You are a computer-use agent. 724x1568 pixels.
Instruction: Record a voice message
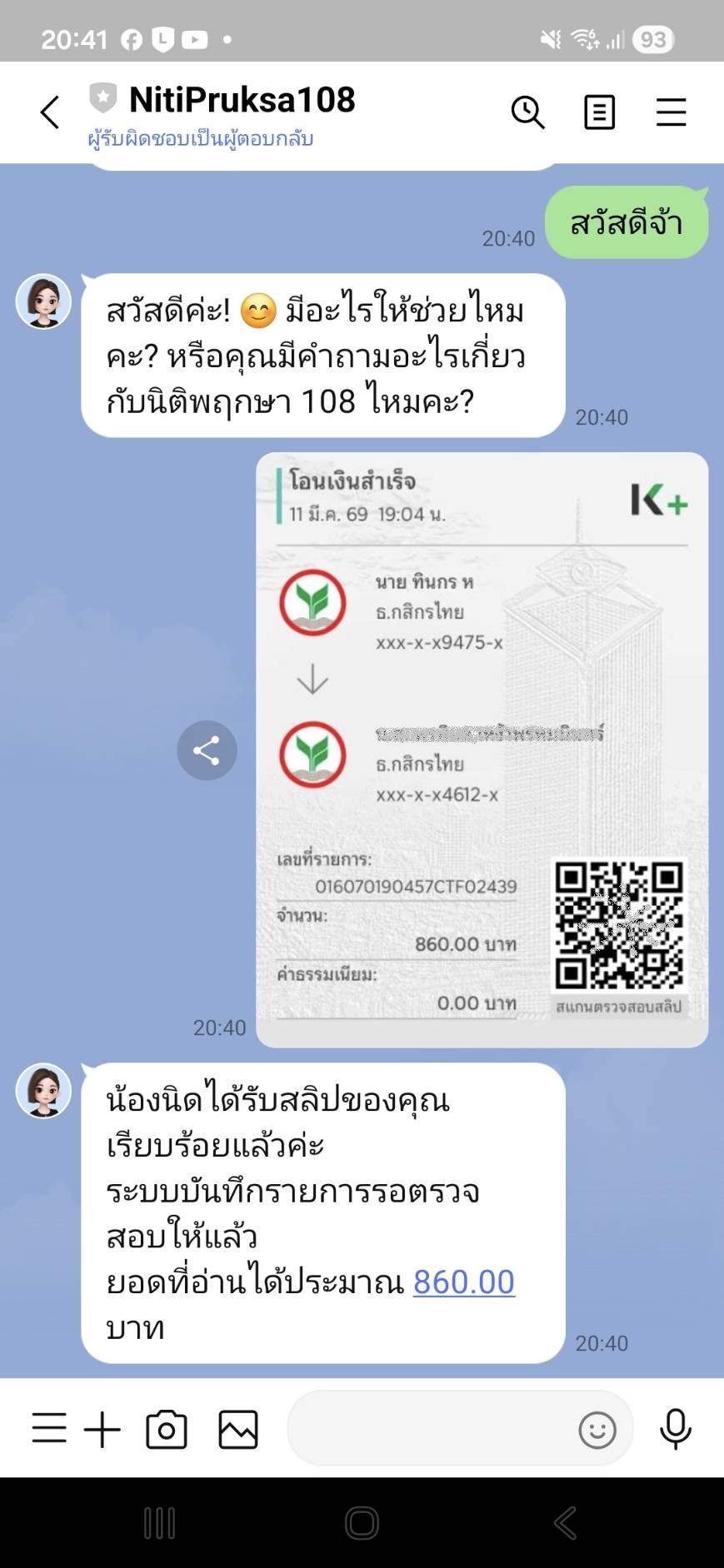click(675, 1429)
